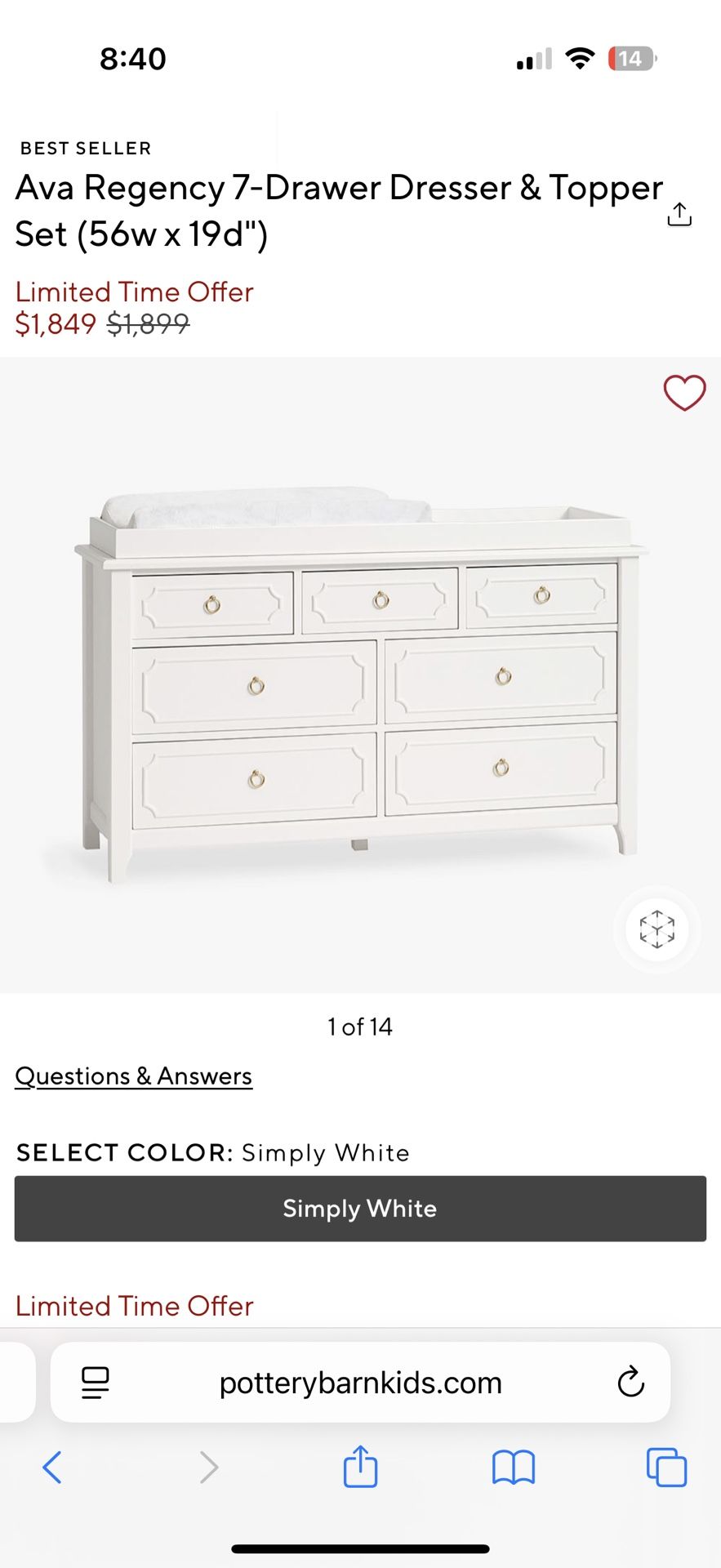Image resolution: width=721 pixels, height=1568 pixels.
Task: Open the page settings icon in the address bar
Action: click(x=95, y=1382)
